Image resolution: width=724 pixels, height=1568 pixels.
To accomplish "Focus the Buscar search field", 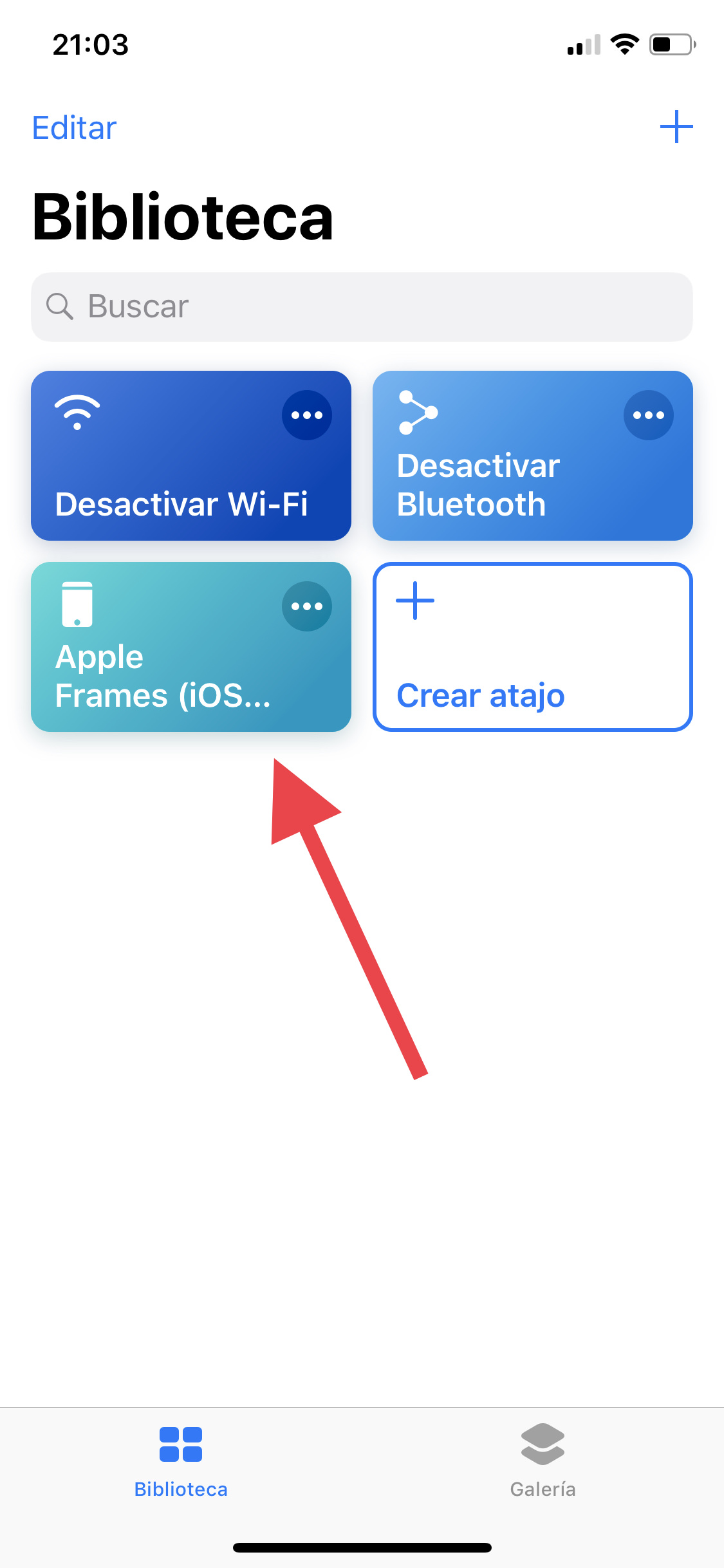I will [x=362, y=306].
